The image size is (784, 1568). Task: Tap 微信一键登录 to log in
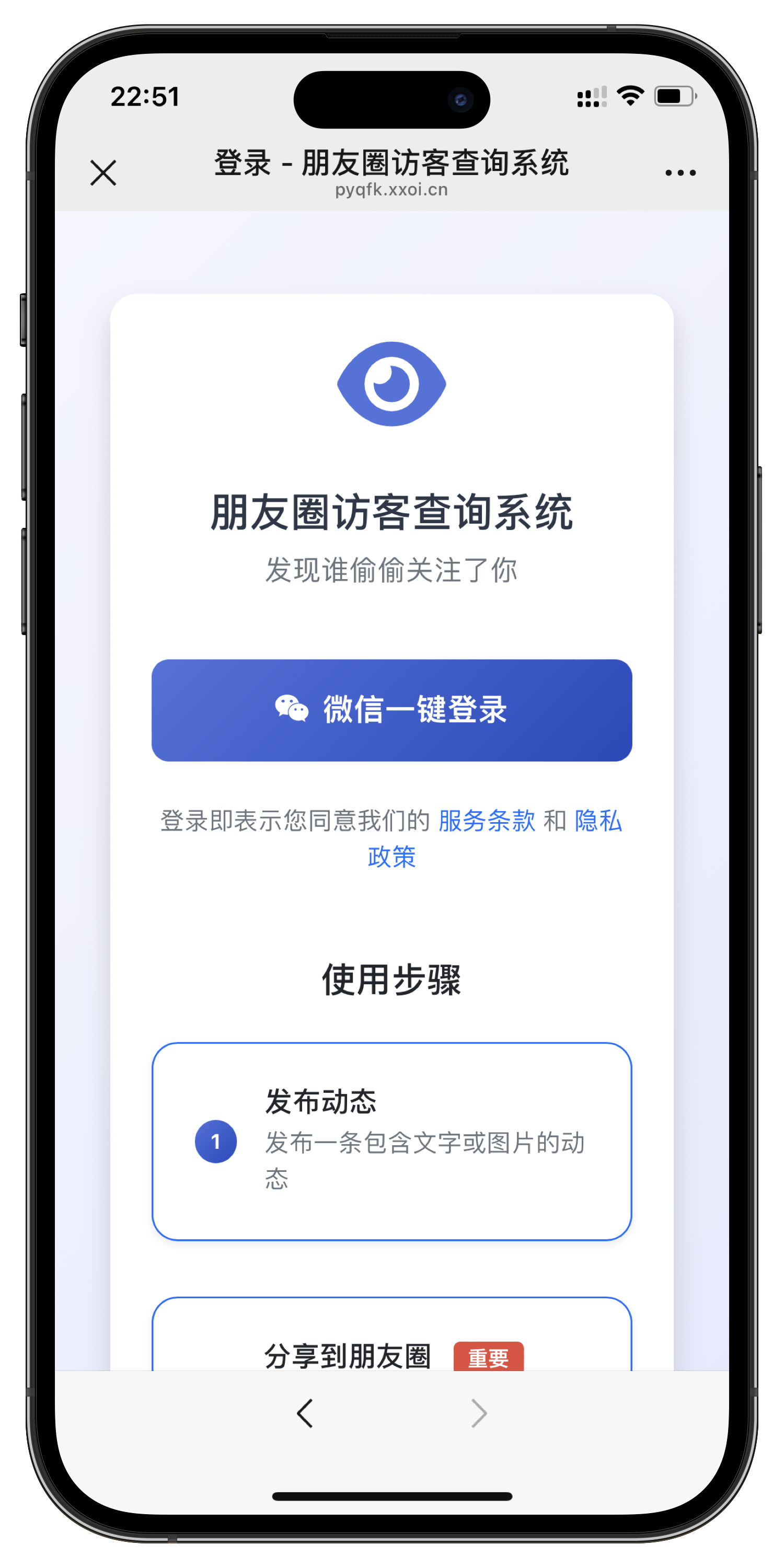[x=391, y=710]
